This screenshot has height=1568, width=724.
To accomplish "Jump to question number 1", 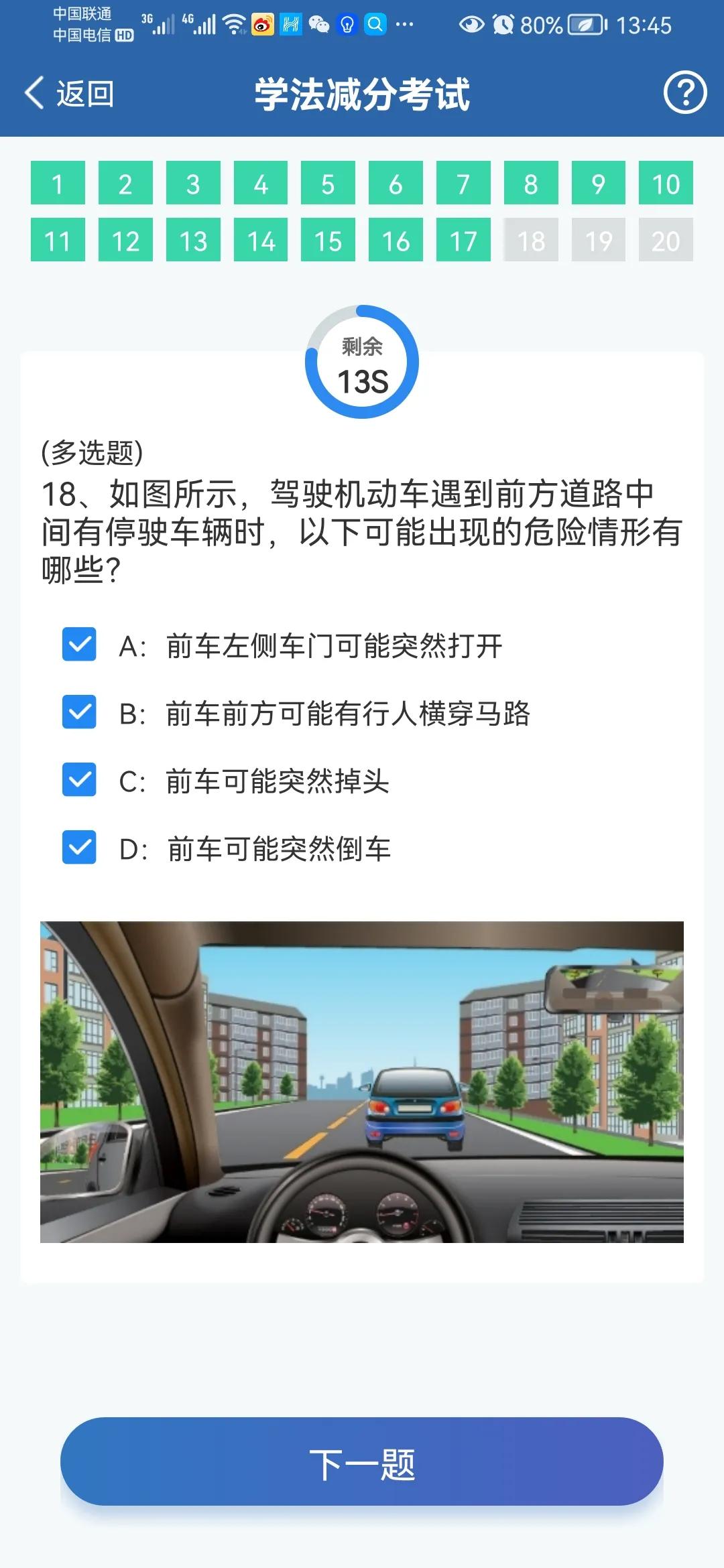I will (58, 183).
